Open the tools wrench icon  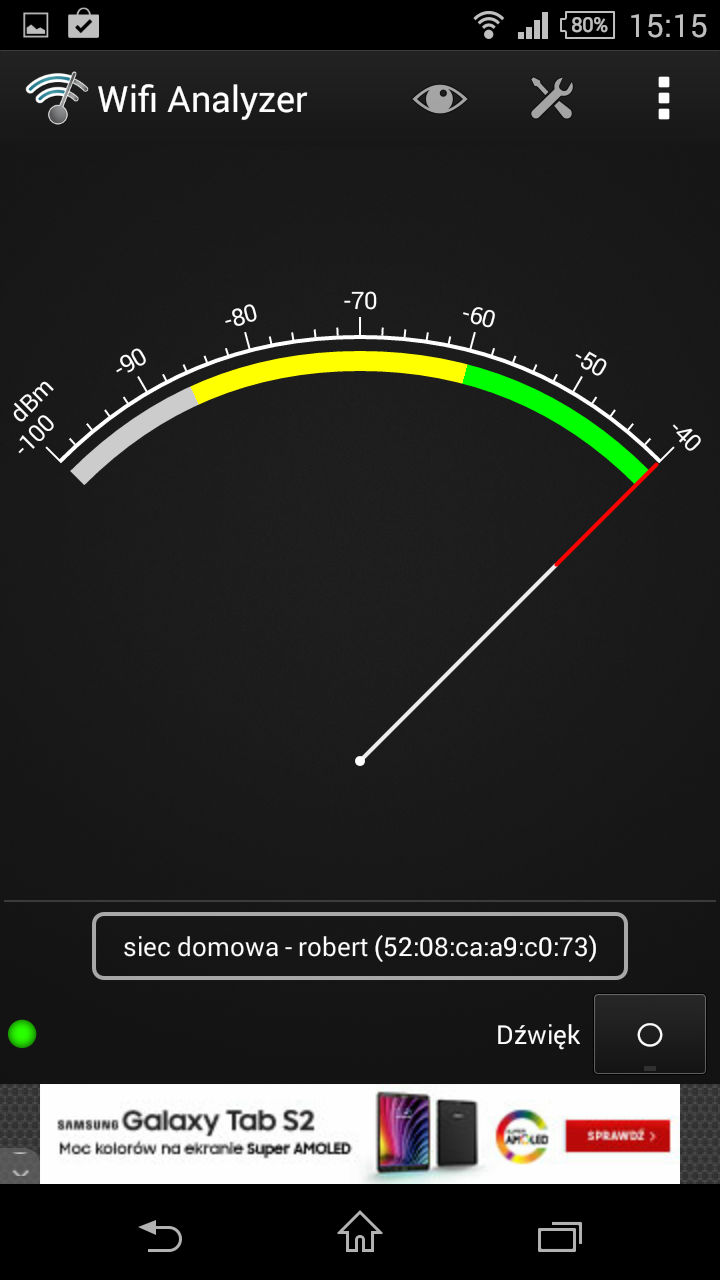click(x=551, y=99)
